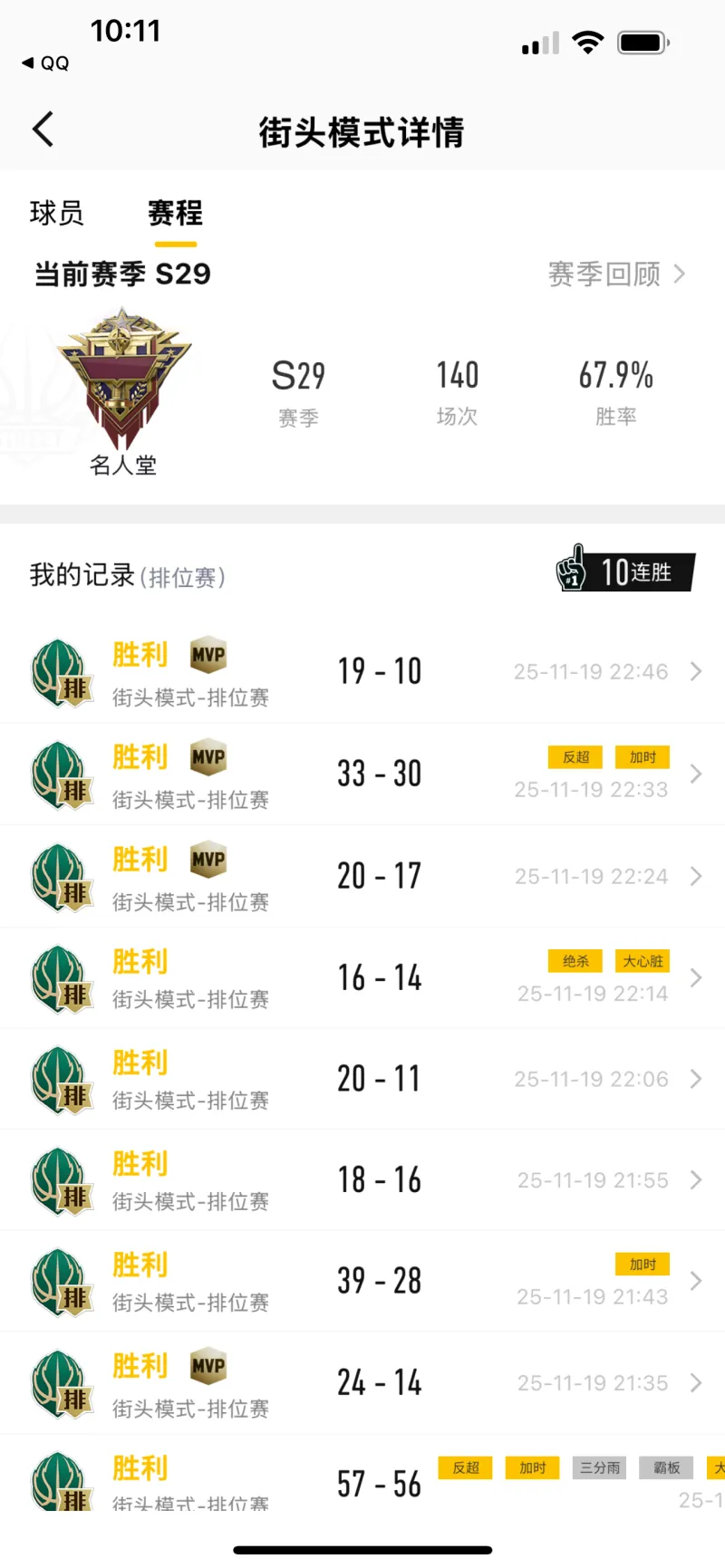Switch to the 球员 tab
This screenshot has height=1568, width=725.
click(x=56, y=214)
